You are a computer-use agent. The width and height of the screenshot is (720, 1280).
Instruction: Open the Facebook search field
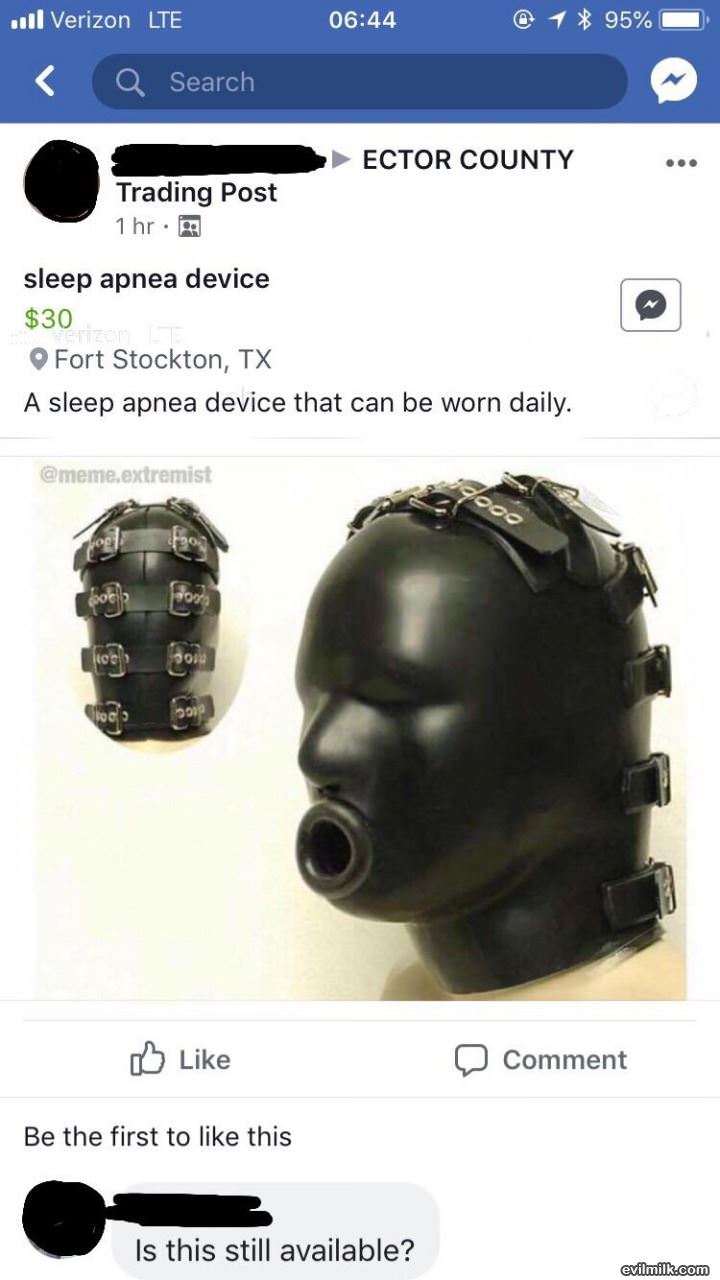point(360,82)
